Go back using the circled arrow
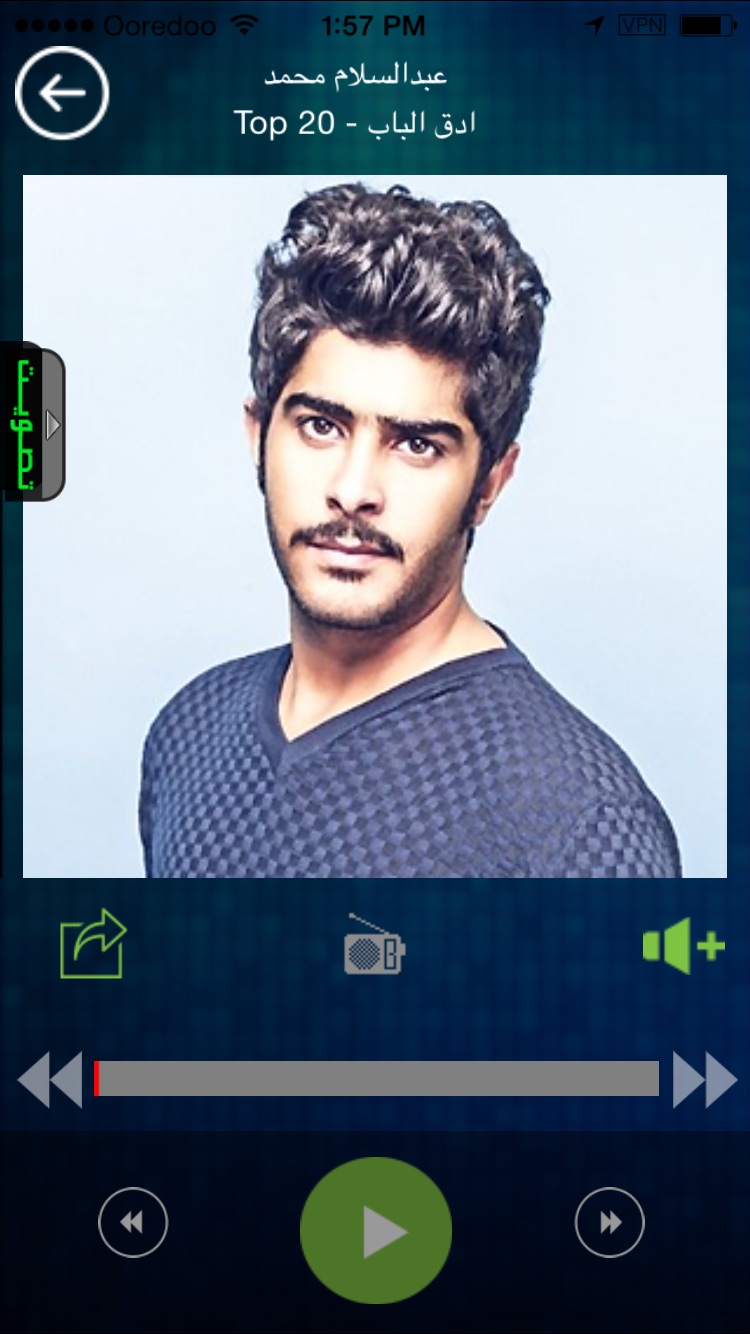This screenshot has width=750, height=1334. pyautogui.click(x=62, y=93)
